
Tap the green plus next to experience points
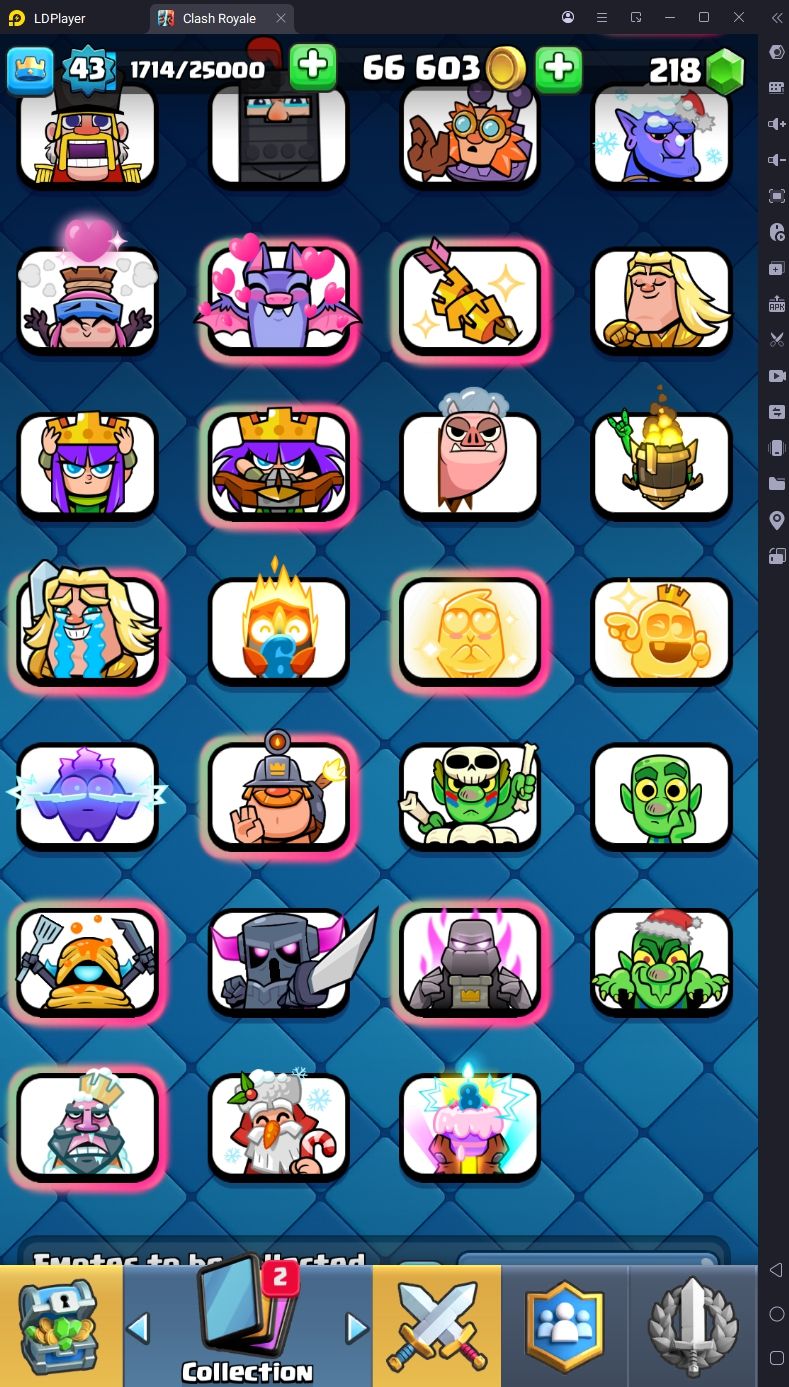(x=313, y=68)
